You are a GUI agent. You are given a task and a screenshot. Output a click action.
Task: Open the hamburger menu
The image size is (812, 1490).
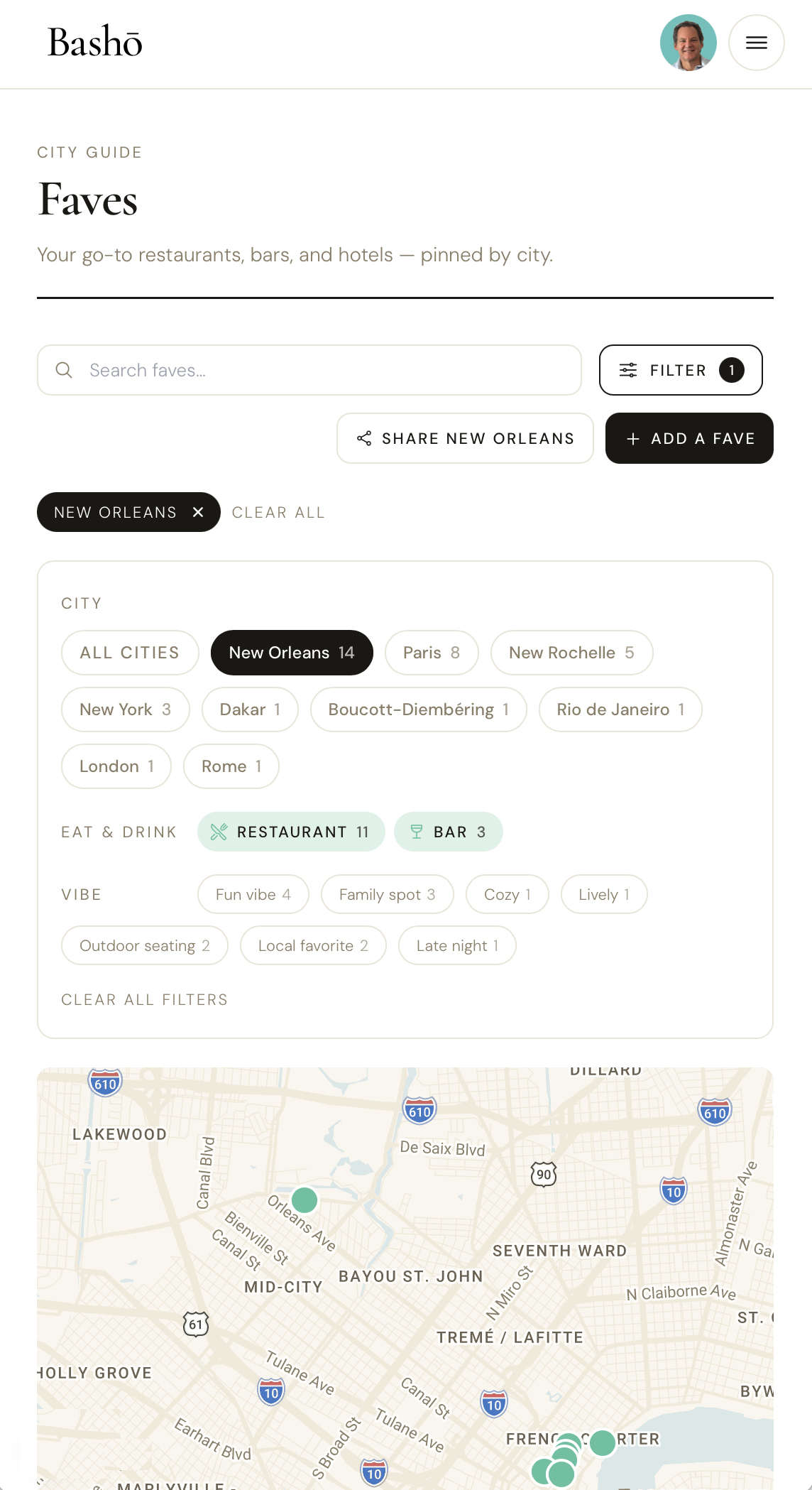(x=757, y=43)
